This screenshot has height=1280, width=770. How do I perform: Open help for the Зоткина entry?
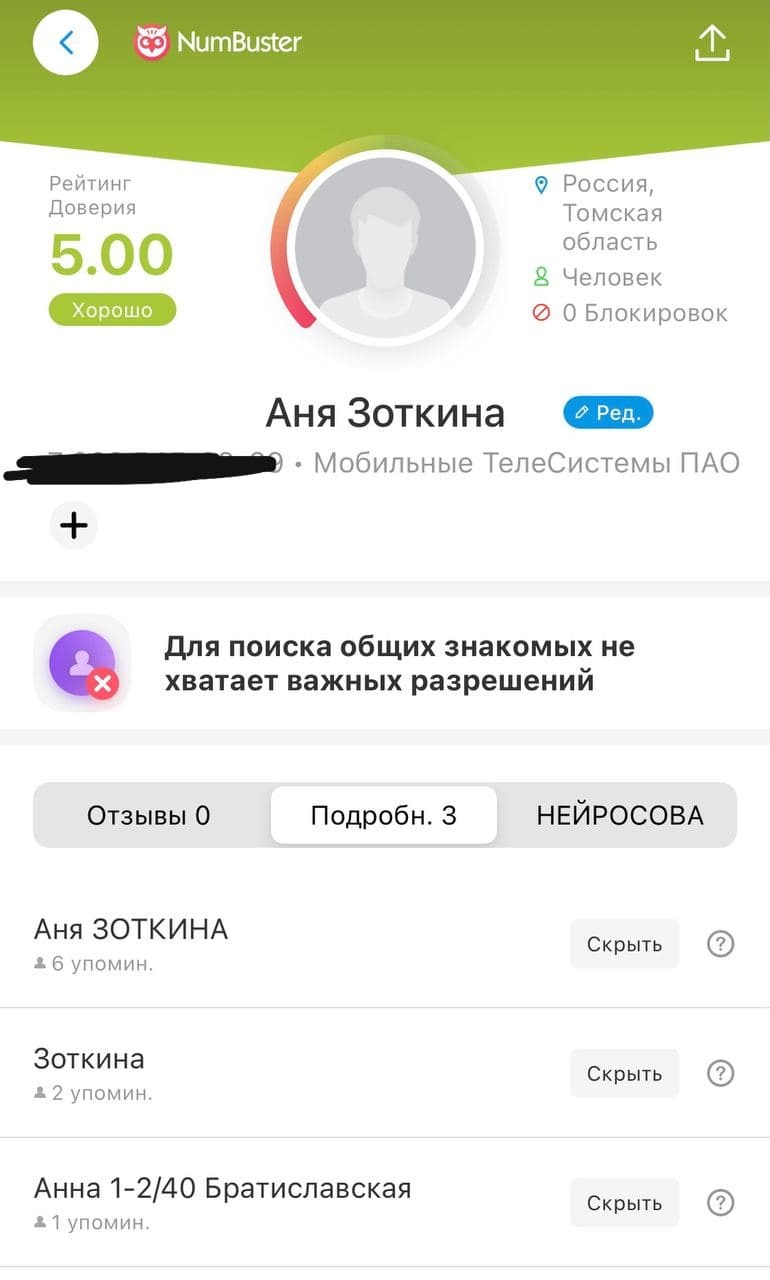point(720,1073)
